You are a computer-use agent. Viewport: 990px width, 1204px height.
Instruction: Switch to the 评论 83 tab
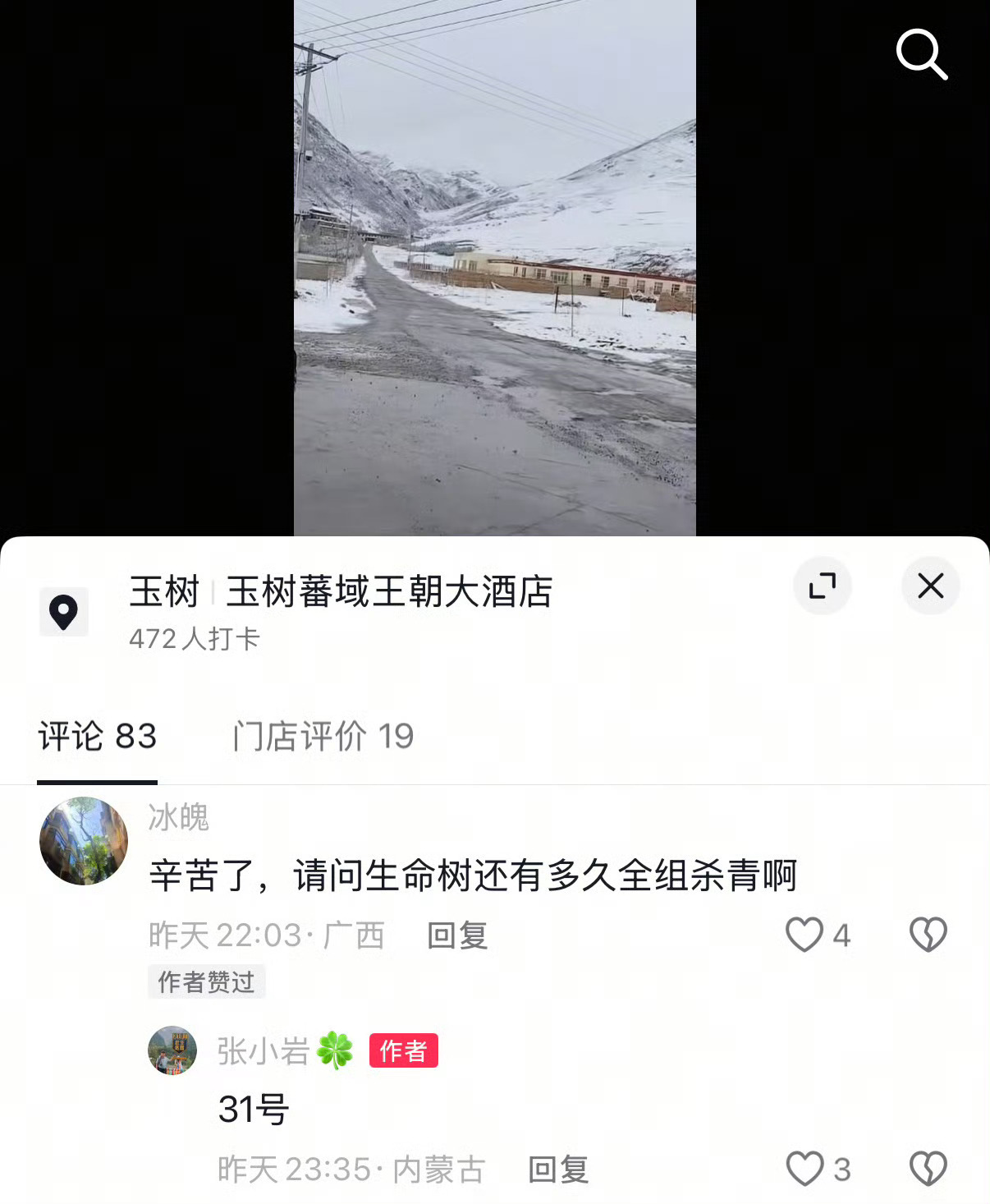point(96,737)
